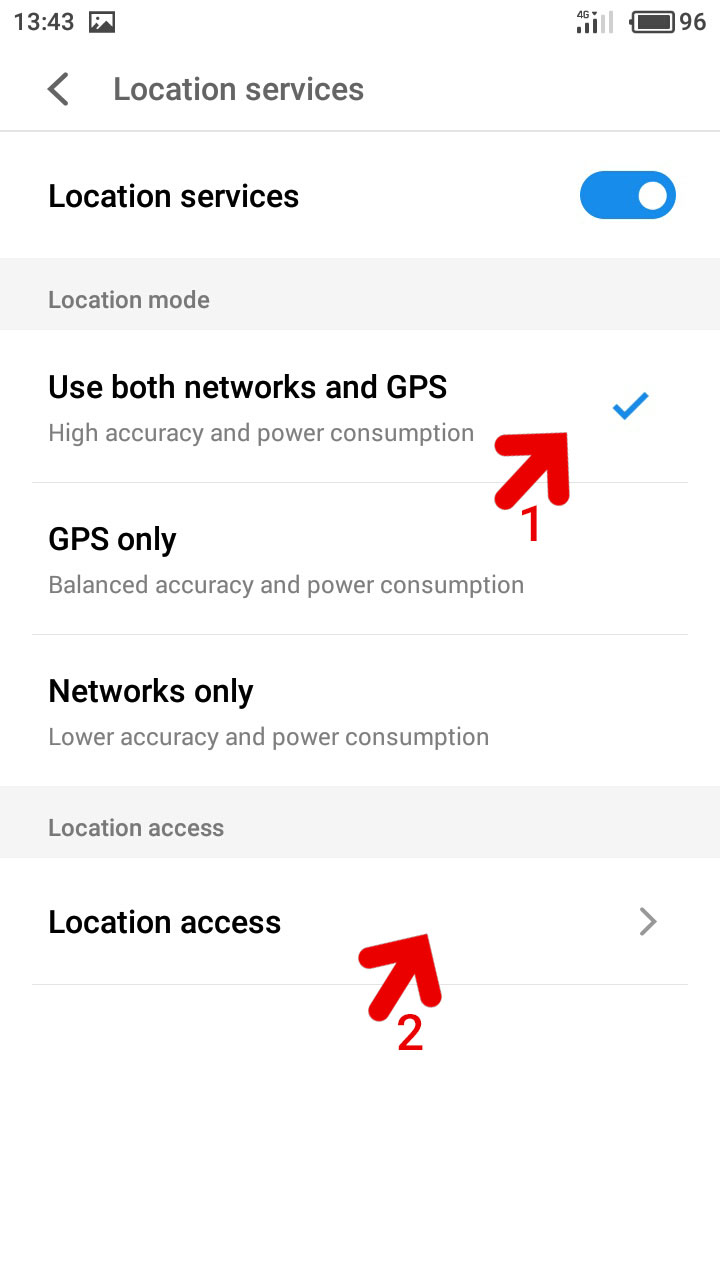Screen dimensions: 720x1280
Task: Switch to Networks only mode
Action: pos(268,711)
